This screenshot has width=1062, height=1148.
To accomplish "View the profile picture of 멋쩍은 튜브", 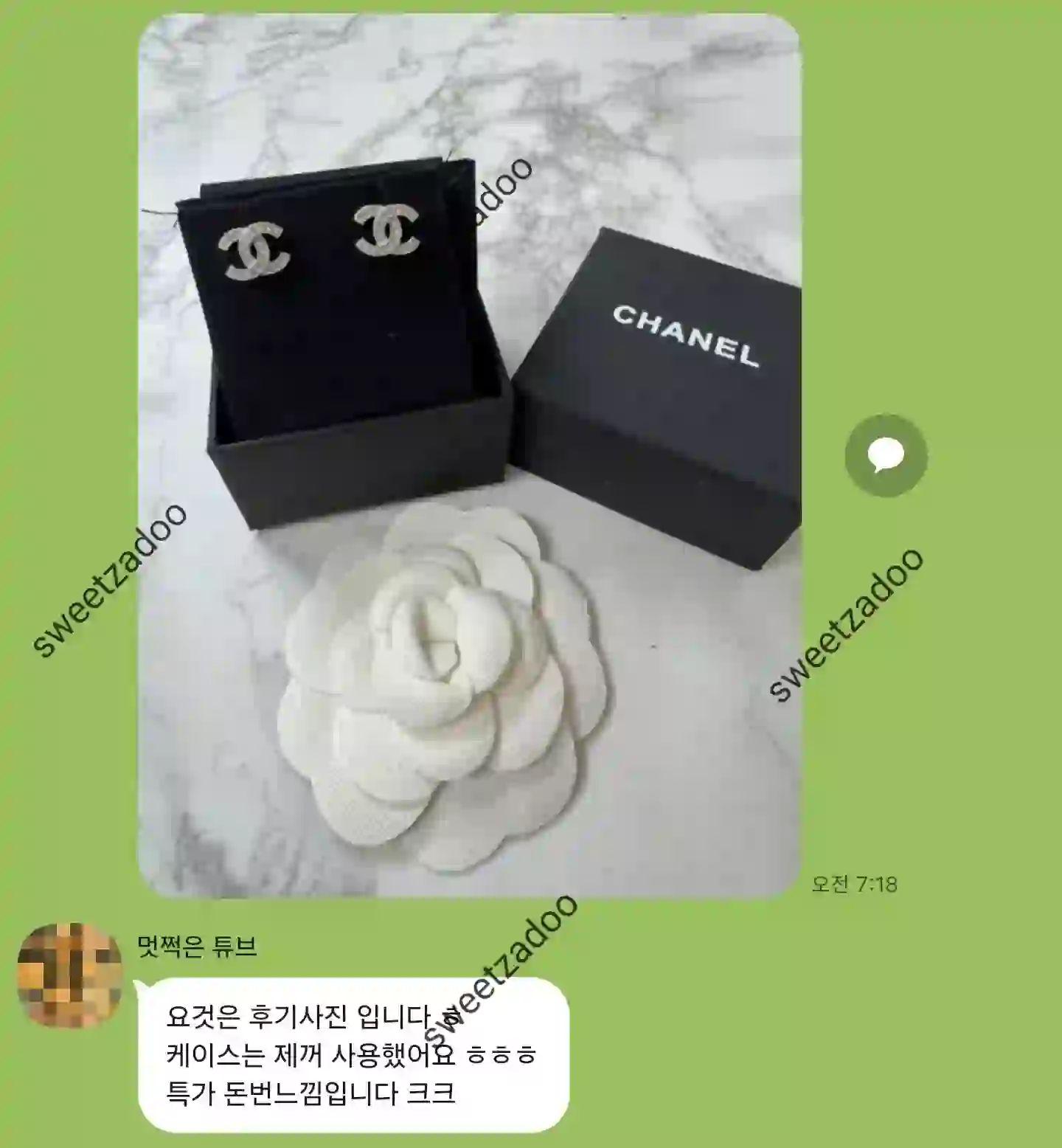I will point(69,975).
